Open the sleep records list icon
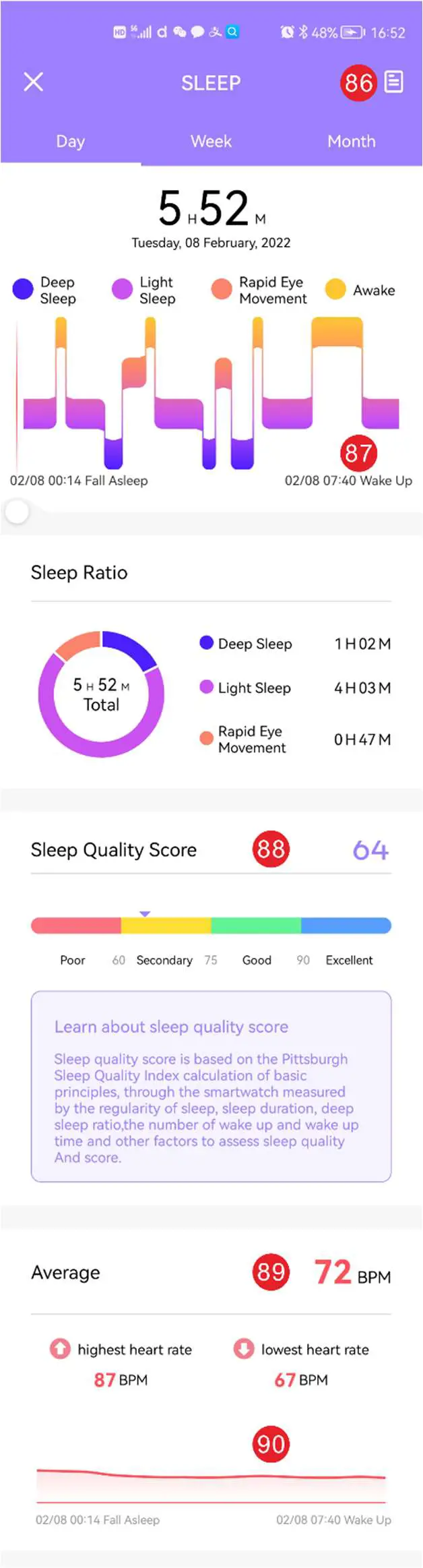The height and width of the screenshot is (1568, 423). click(394, 82)
